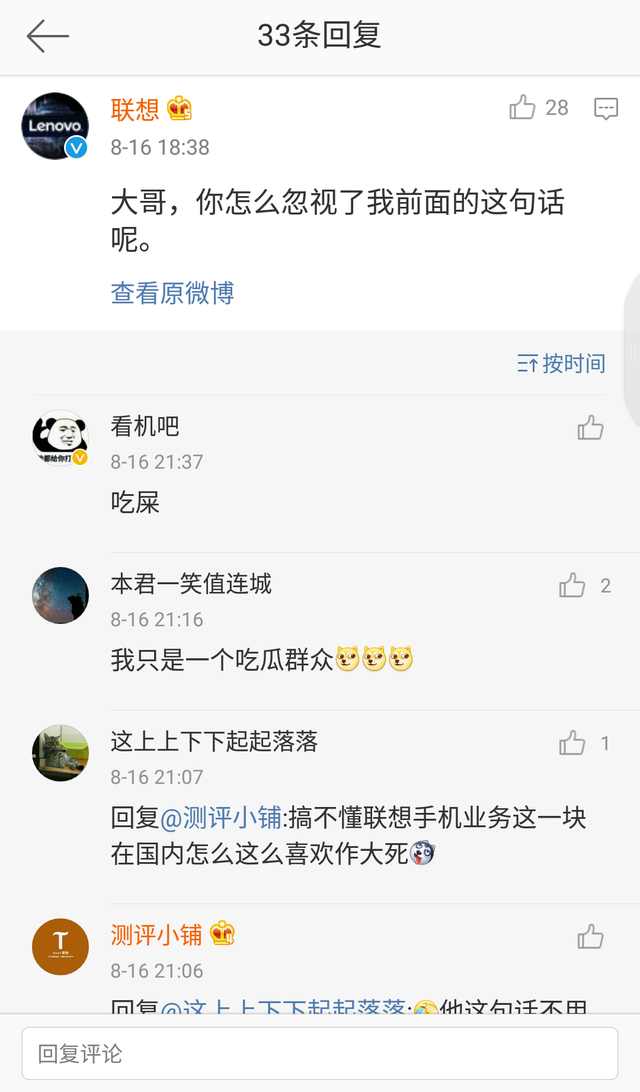Open the 查看原微博 link
Image resolution: width=640 pixels, height=1092 pixels.
coord(172,293)
